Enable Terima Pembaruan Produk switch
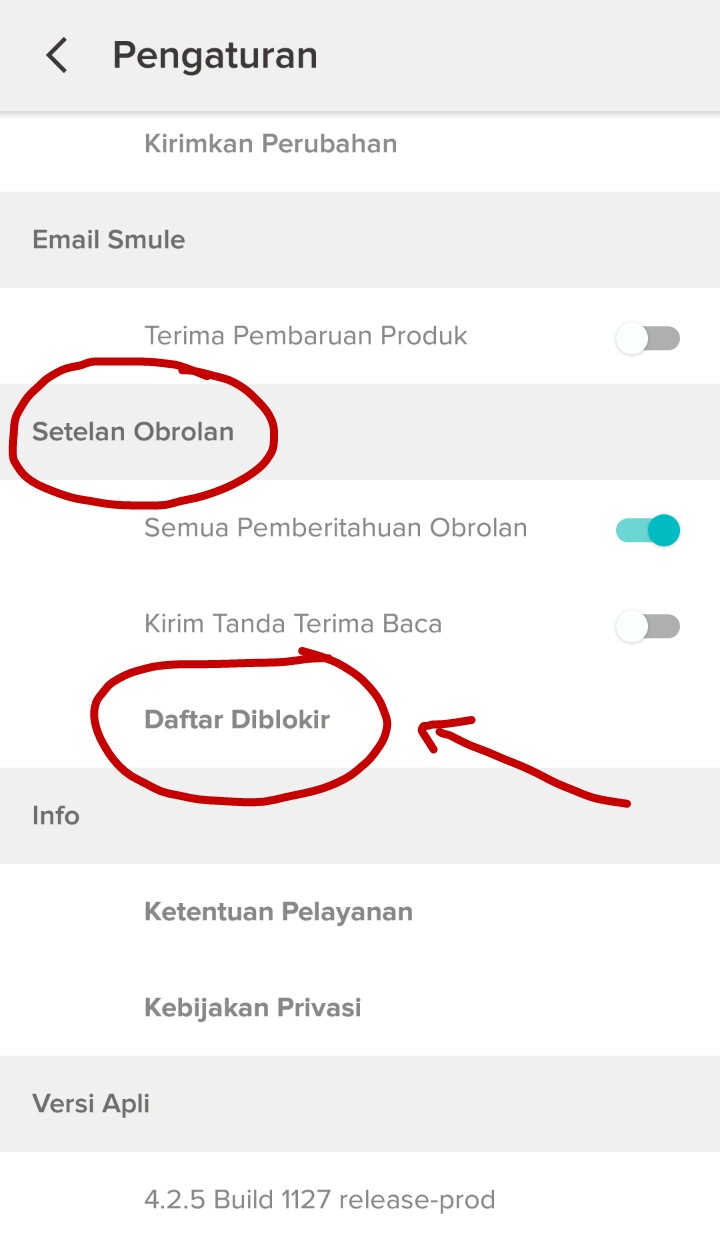The width and height of the screenshot is (720, 1239). click(647, 339)
